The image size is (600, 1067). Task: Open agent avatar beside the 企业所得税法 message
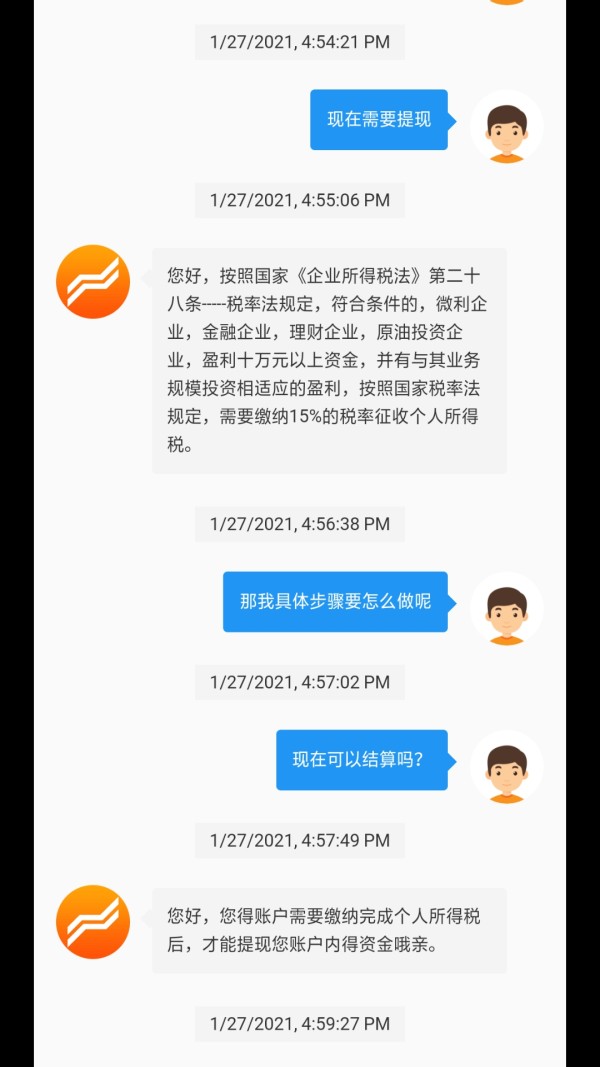click(93, 282)
